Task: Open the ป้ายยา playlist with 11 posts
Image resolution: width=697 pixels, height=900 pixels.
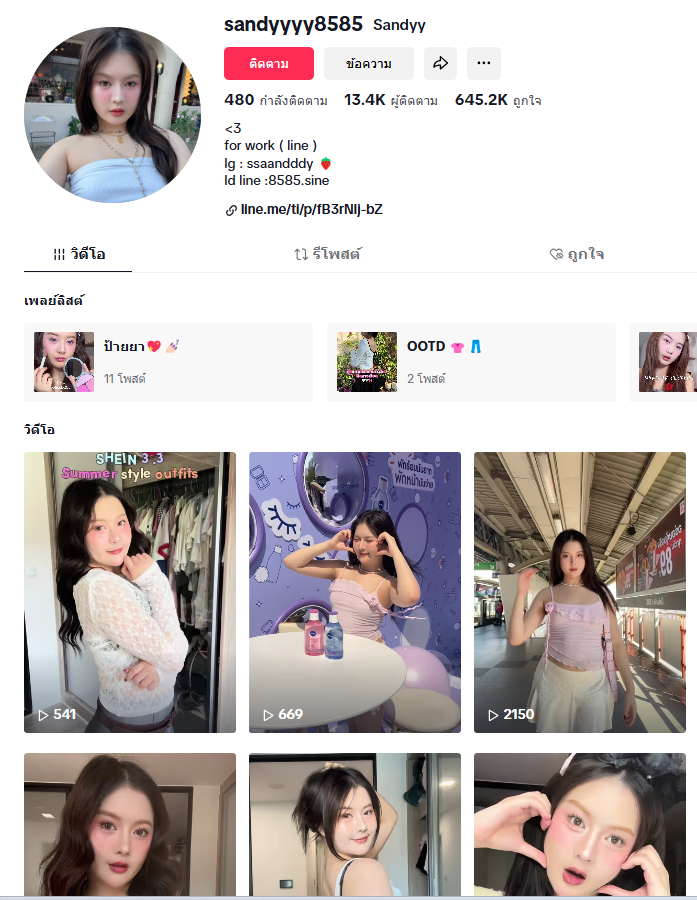Action: [168, 362]
